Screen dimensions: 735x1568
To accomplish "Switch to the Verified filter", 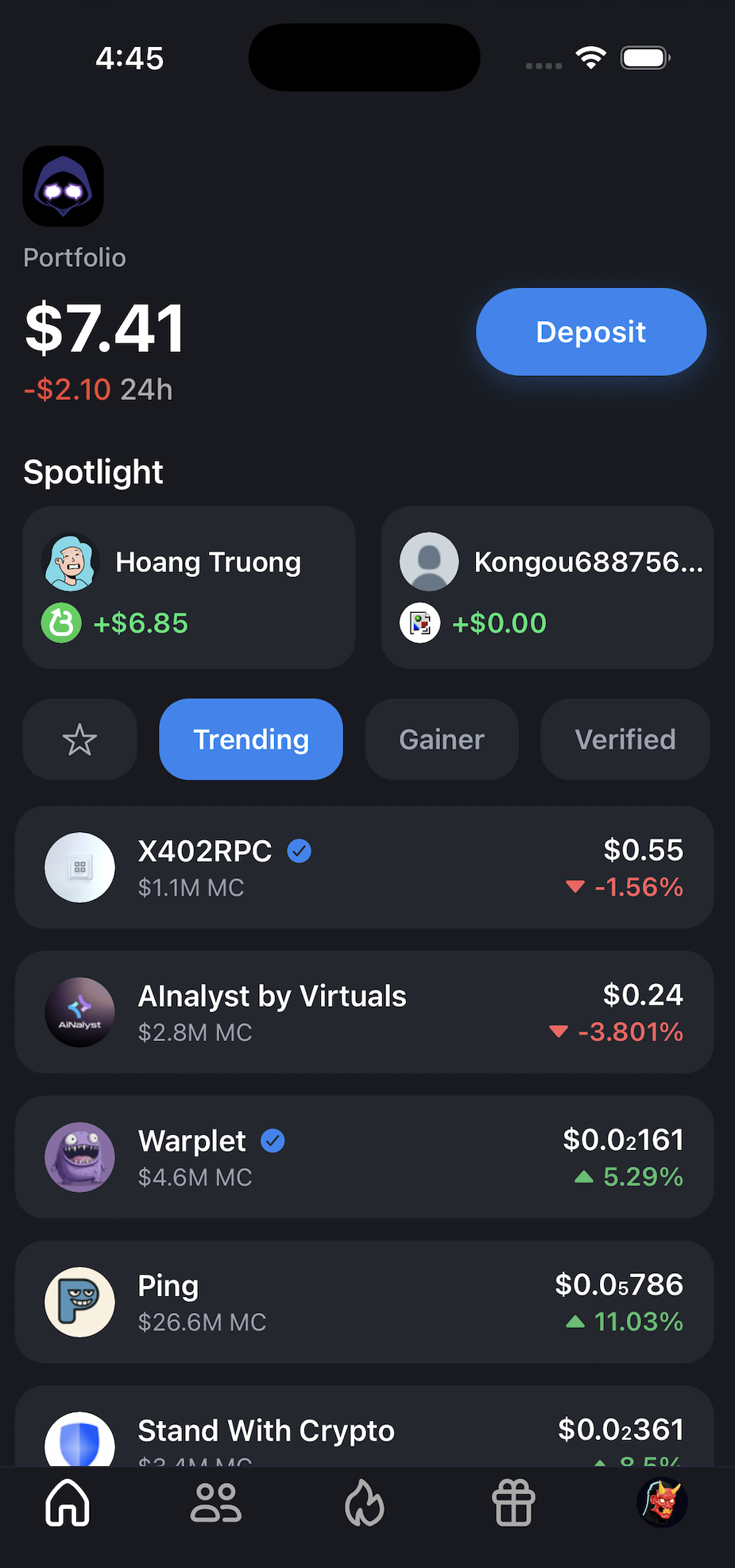I will tap(625, 739).
